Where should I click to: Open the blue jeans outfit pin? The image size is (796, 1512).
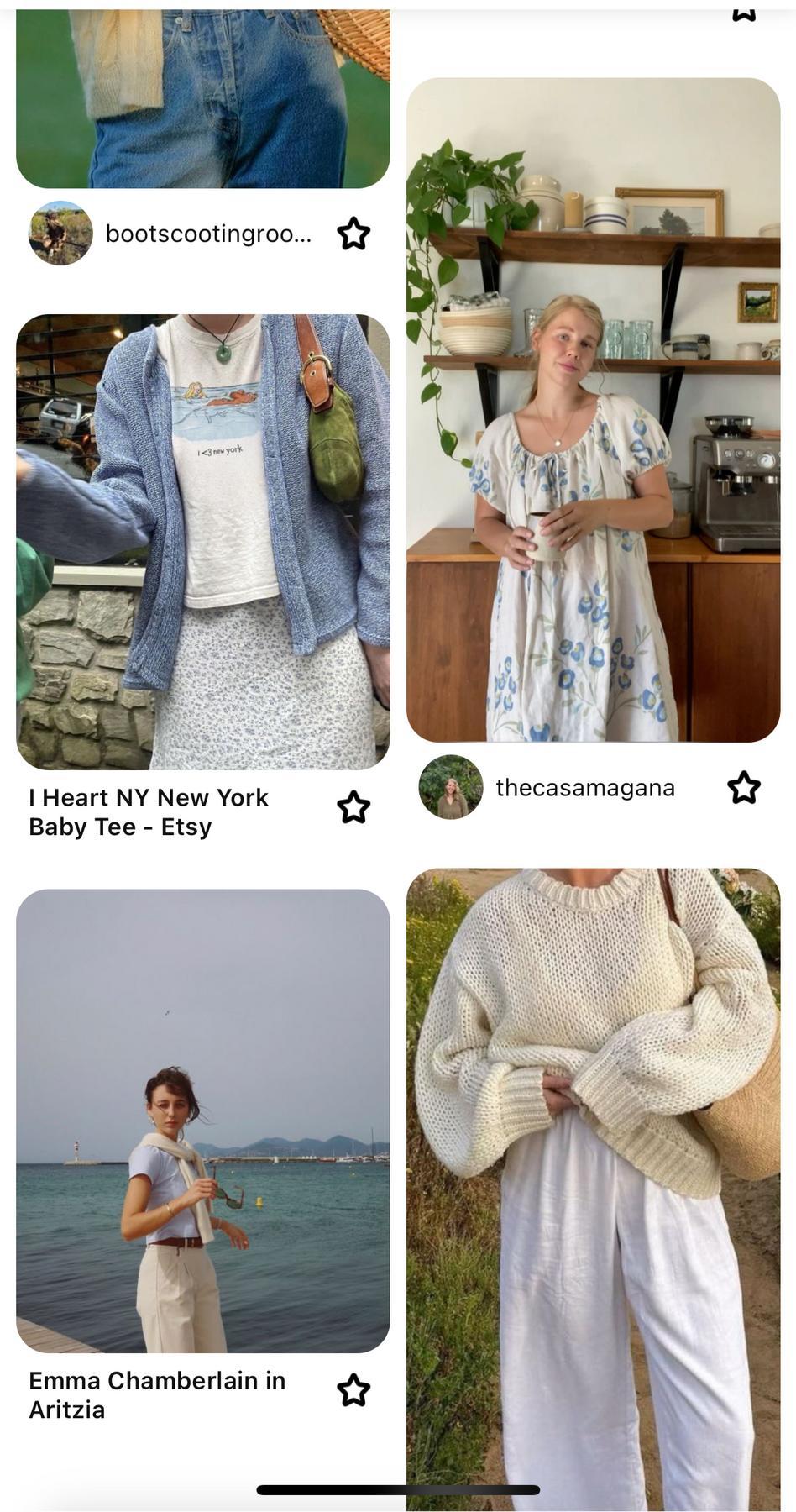(x=203, y=98)
